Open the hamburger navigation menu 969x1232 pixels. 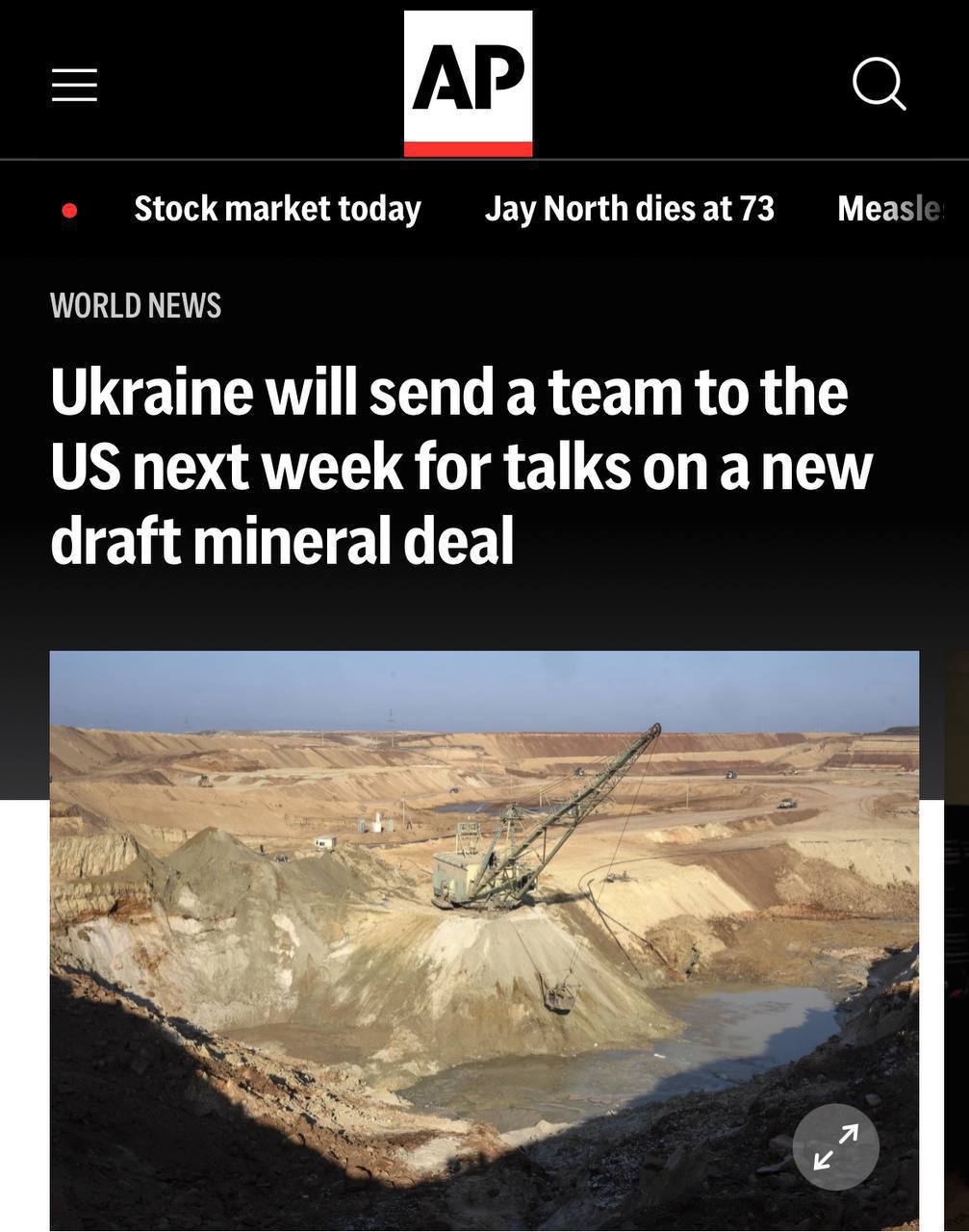pos(74,85)
